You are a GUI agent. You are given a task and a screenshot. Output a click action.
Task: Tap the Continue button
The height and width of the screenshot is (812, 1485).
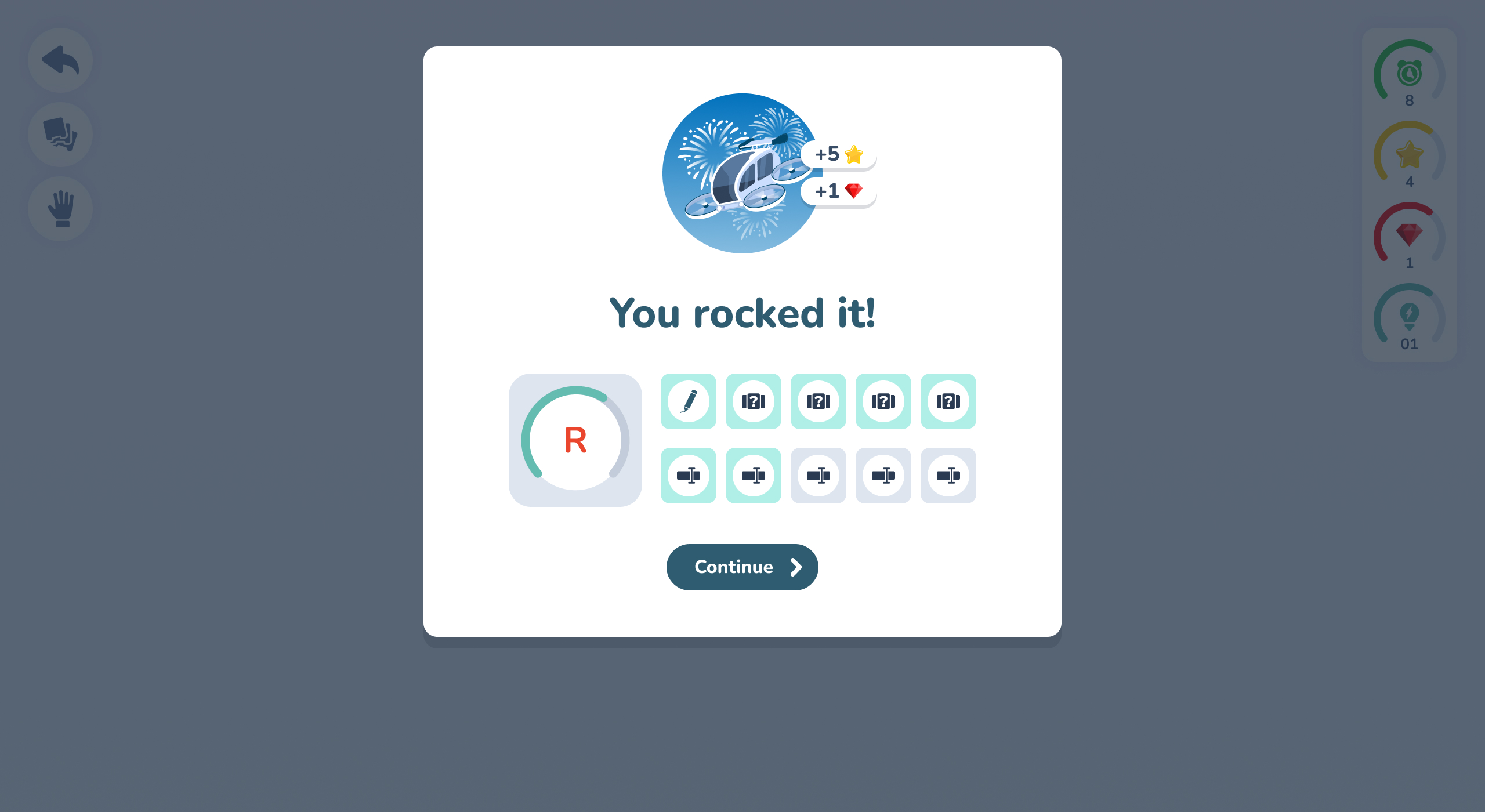(x=742, y=567)
